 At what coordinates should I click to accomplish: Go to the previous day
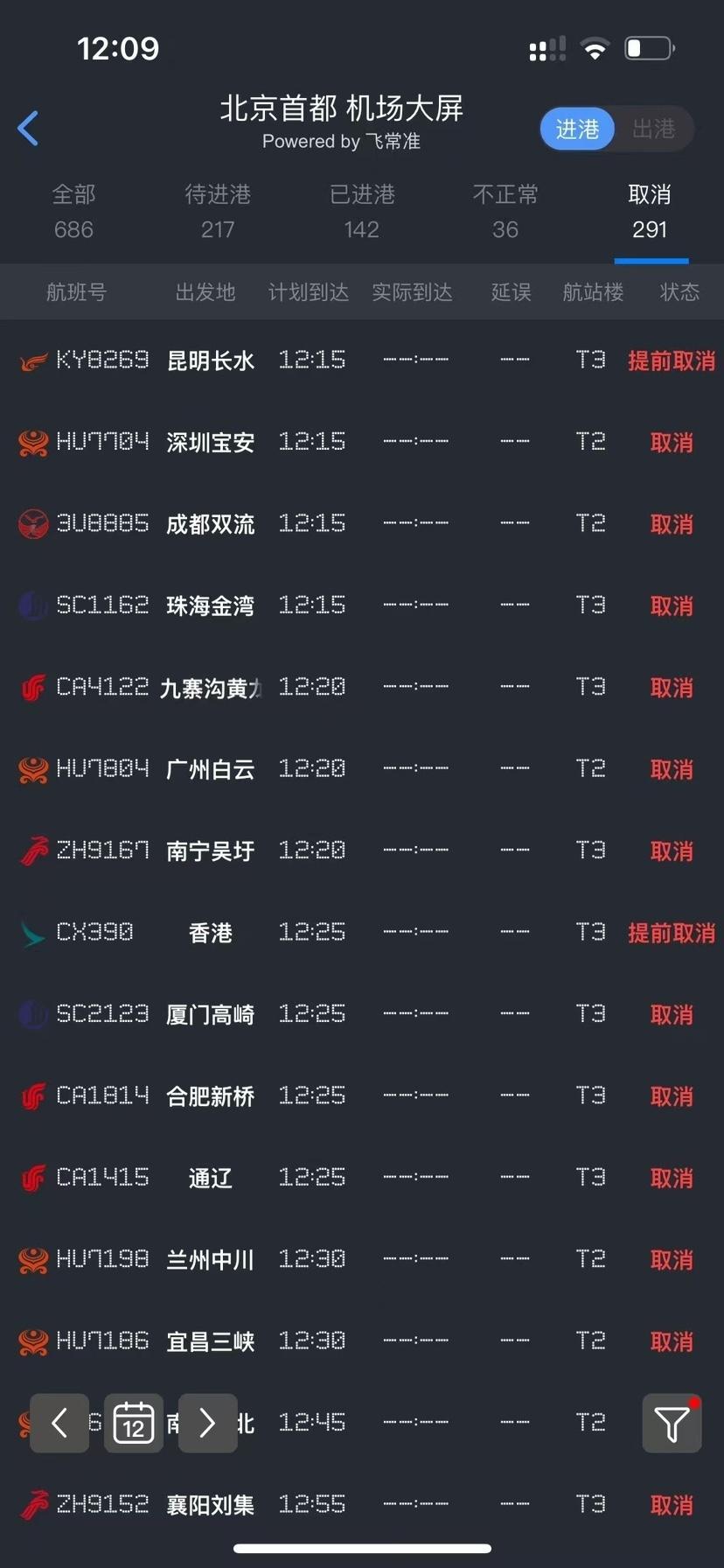(x=59, y=1423)
